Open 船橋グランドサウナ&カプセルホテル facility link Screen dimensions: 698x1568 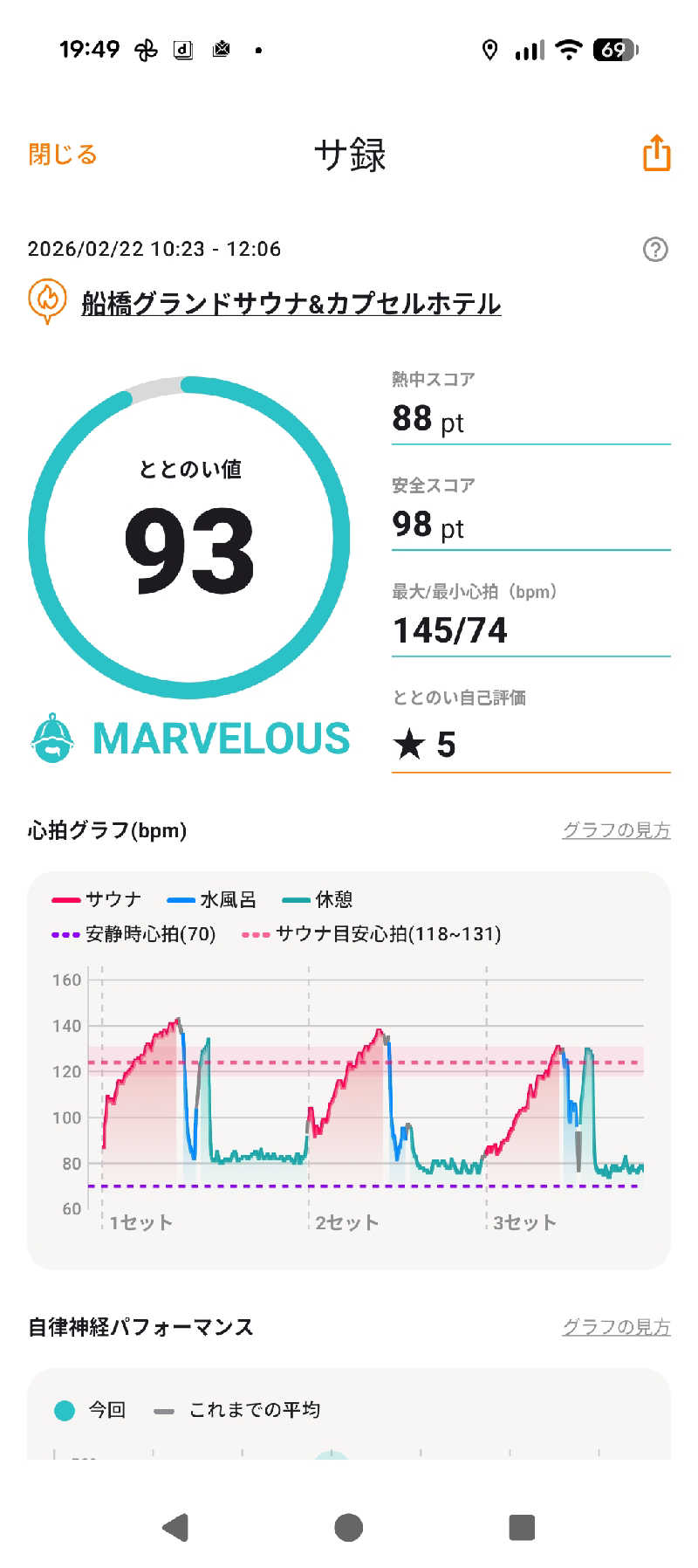(x=291, y=304)
